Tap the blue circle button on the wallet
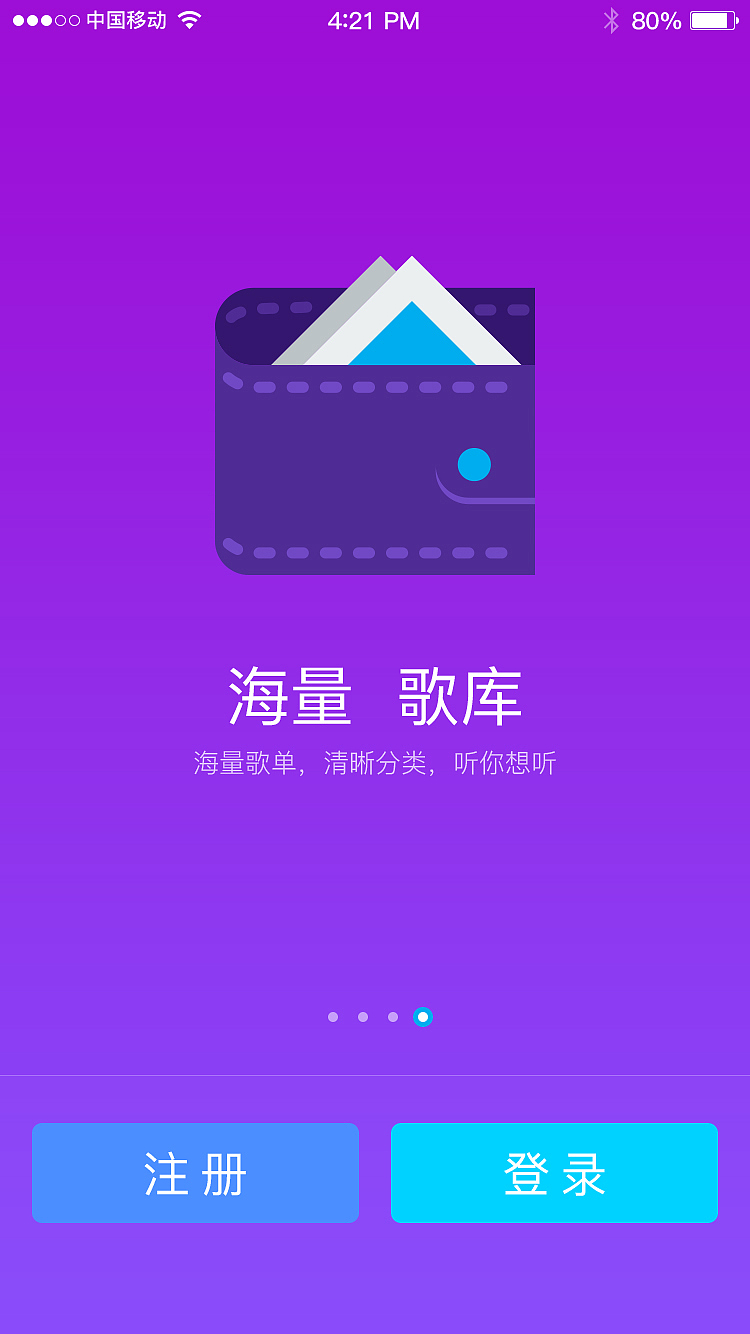The height and width of the screenshot is (1334, 750). pyautogui.click(x=474, y=463)
